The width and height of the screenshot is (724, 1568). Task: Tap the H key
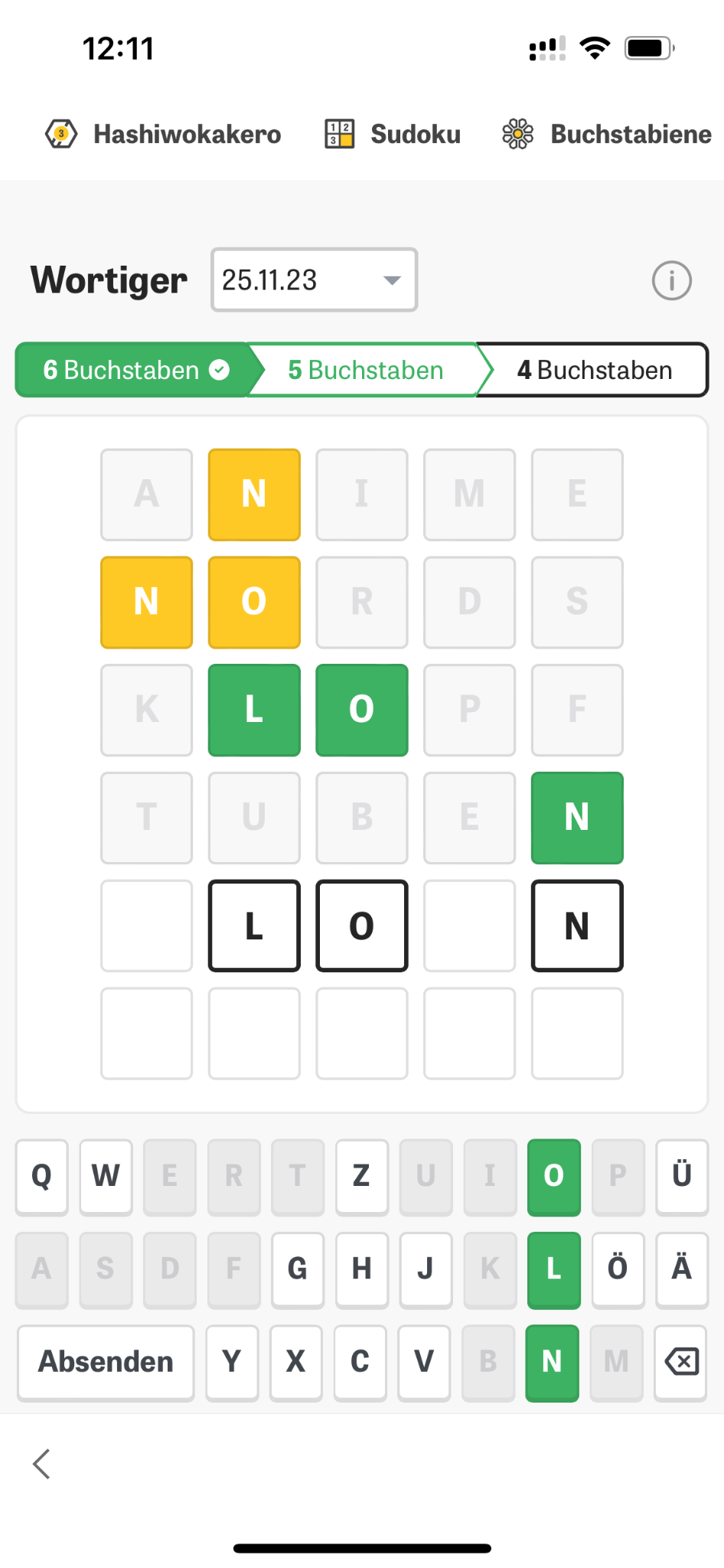(x=361, y=1269)
